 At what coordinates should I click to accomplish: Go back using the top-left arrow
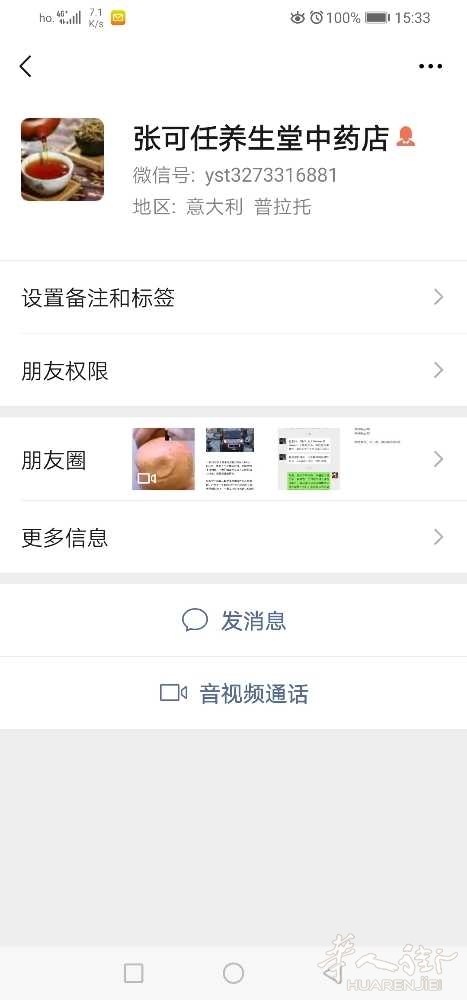point(26,66)
